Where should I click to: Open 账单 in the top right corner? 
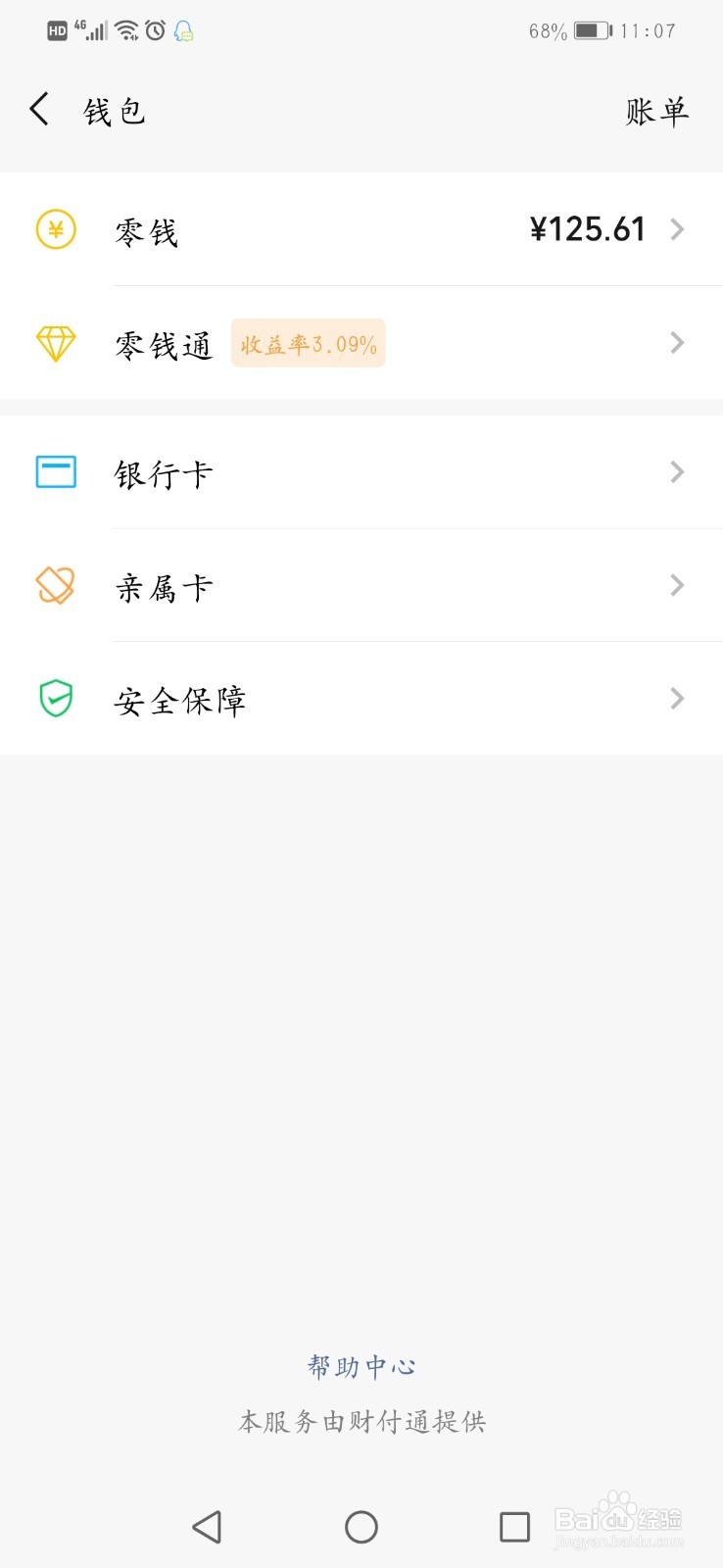tap(657, 111)
